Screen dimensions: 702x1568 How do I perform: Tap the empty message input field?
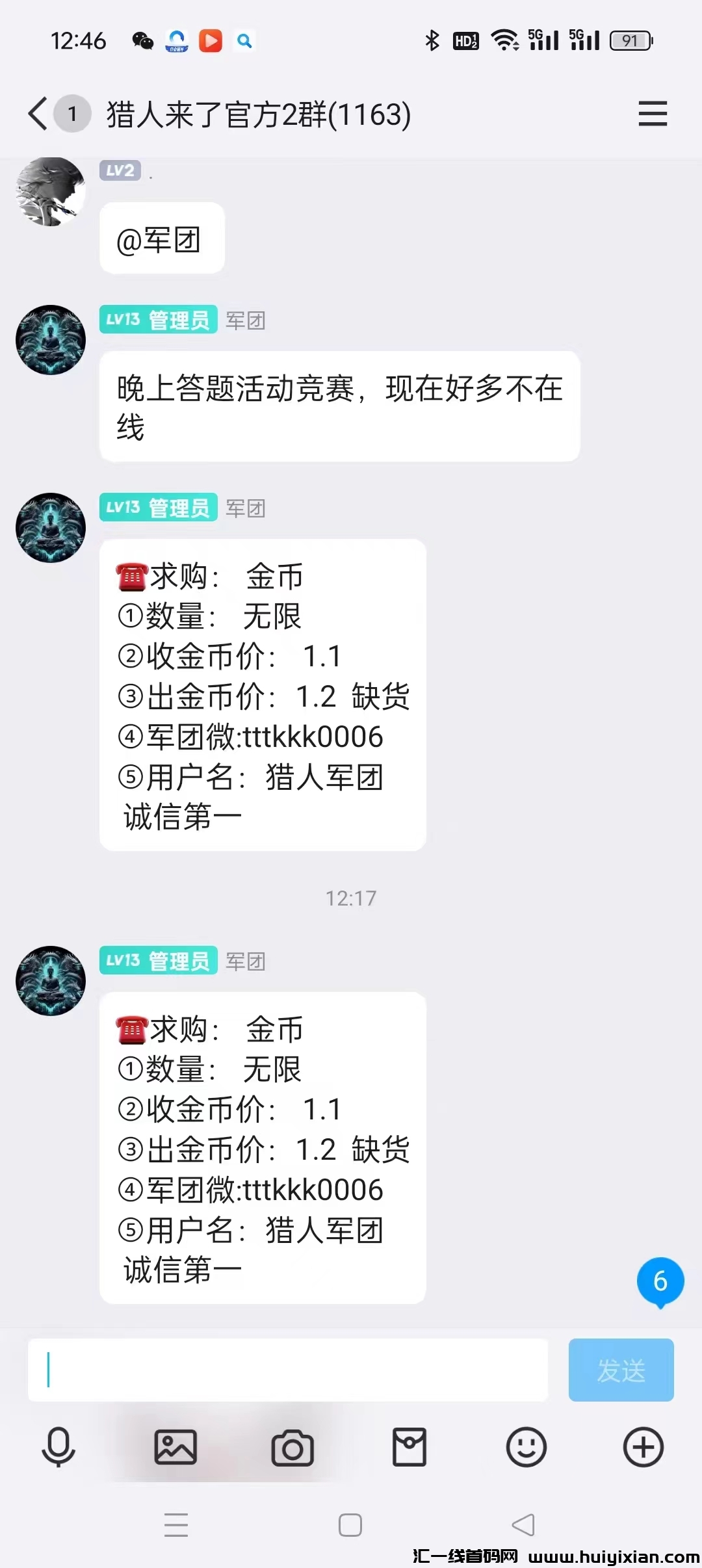point(286,1370)
